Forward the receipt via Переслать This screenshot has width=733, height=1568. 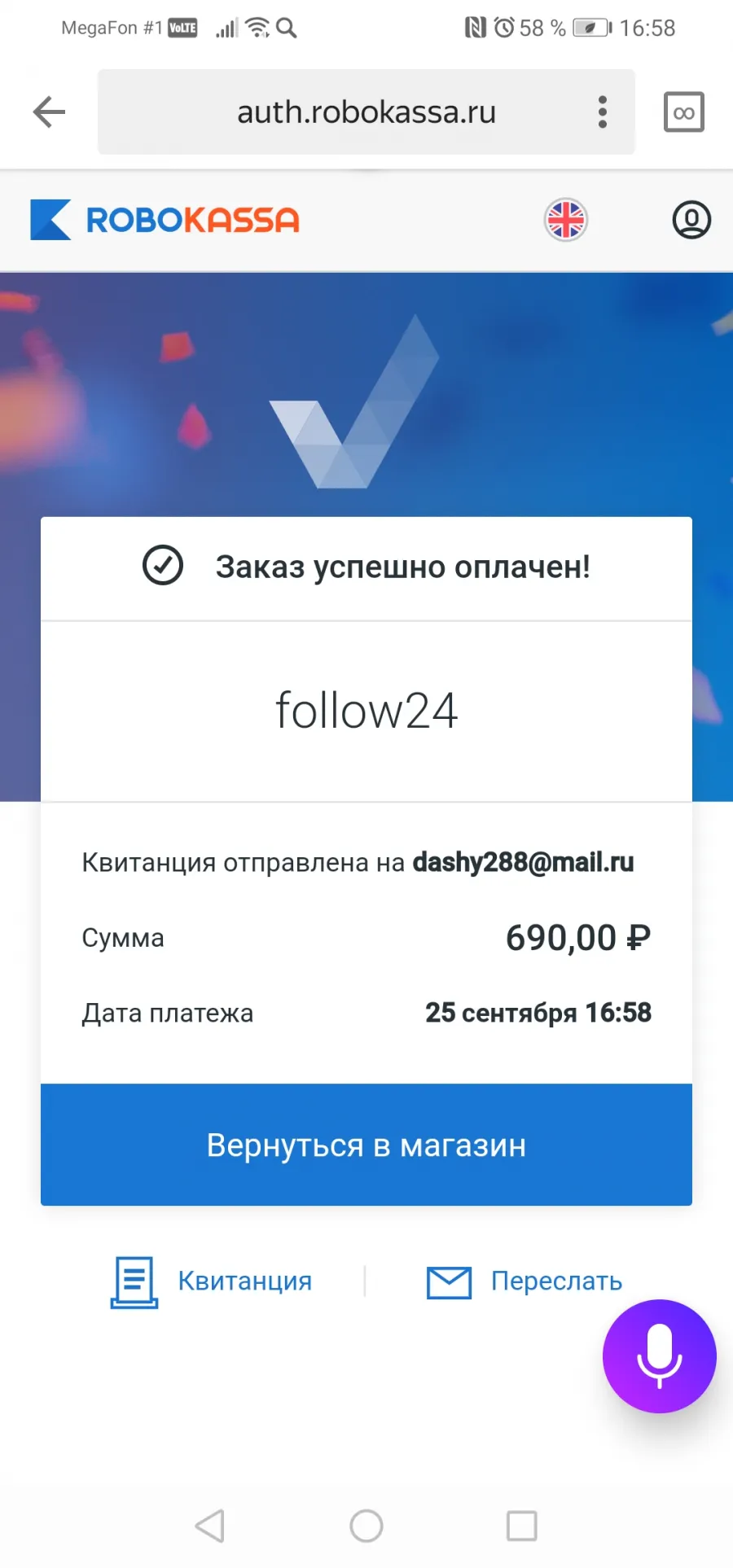point(525,1281)
